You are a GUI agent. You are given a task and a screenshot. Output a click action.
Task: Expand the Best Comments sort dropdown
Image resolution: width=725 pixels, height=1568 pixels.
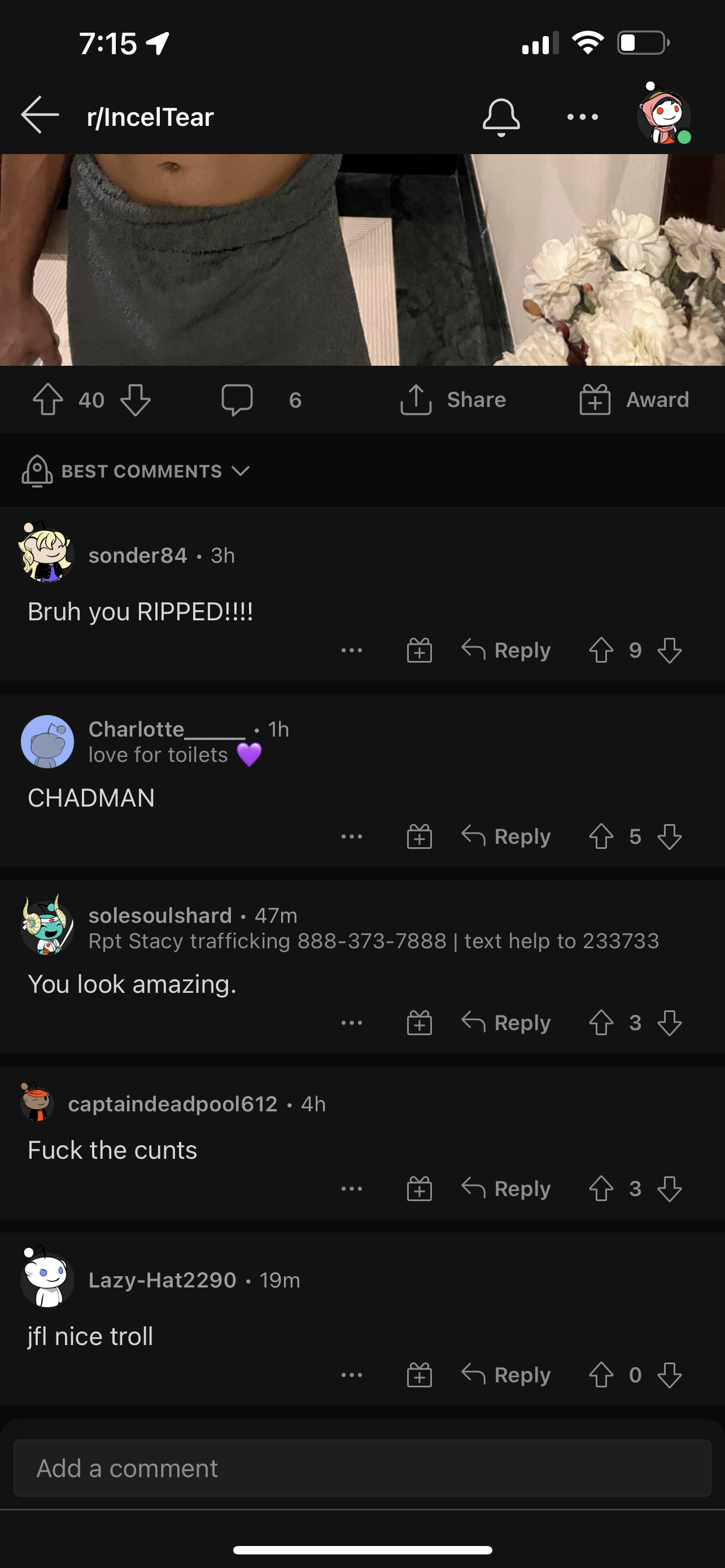136,471
